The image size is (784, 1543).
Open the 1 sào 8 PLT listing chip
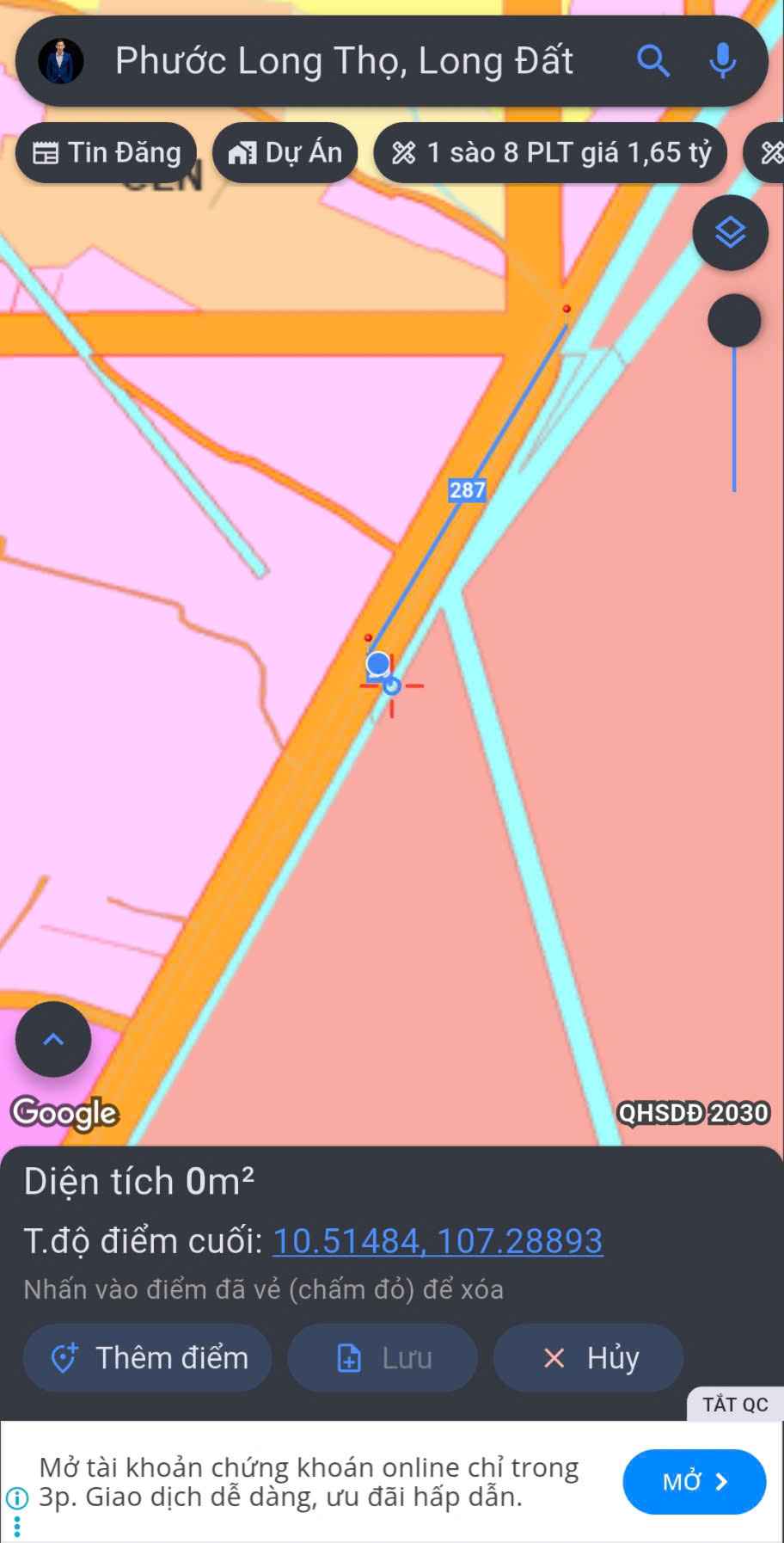pos(551,153)
